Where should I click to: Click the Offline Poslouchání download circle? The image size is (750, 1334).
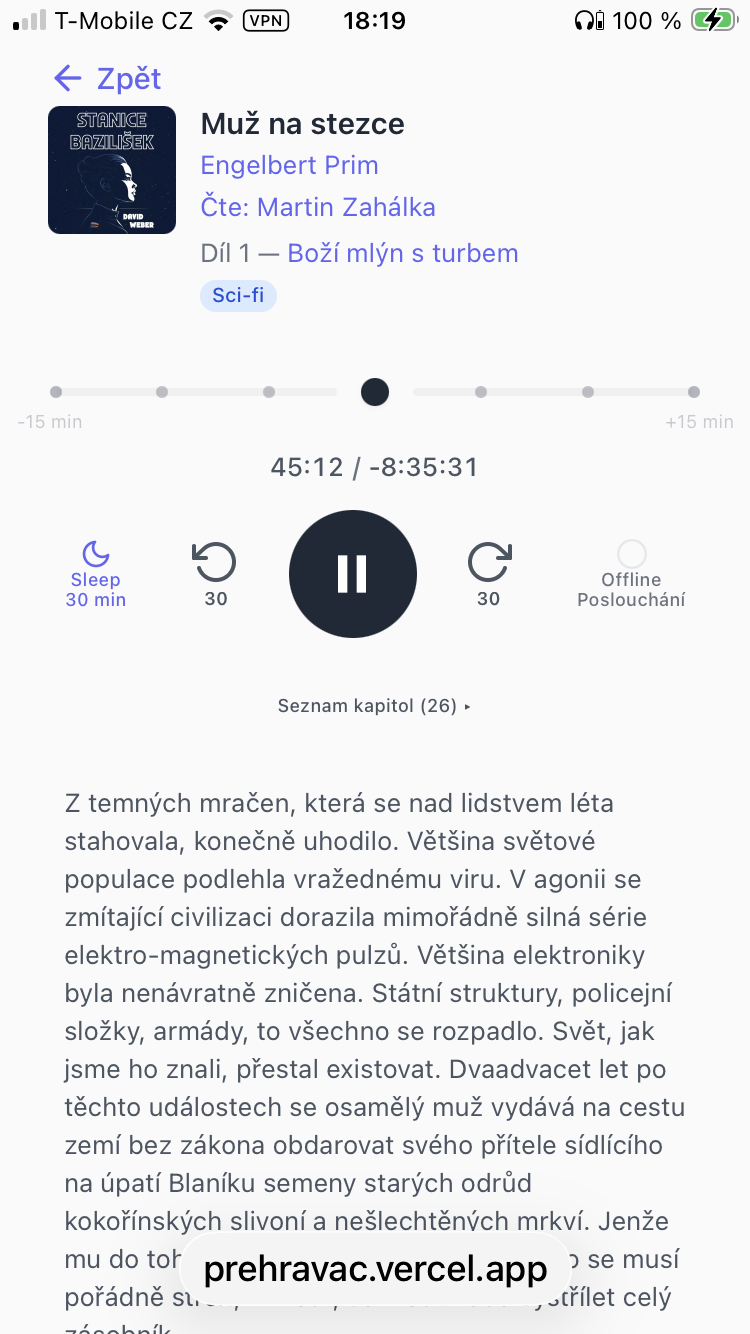[x=631, y=555]
